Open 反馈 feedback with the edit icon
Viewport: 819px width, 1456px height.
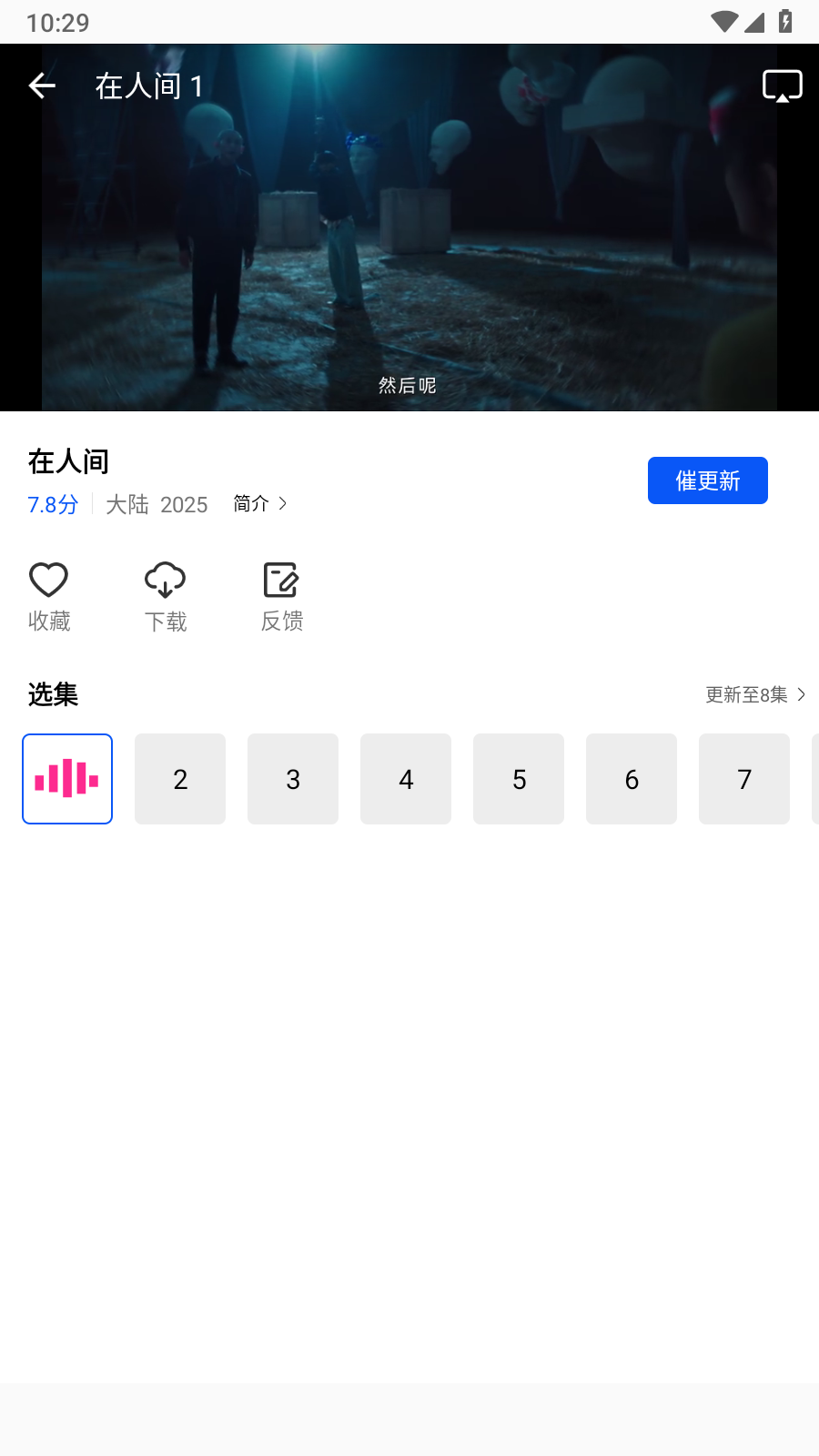[281, 579]
